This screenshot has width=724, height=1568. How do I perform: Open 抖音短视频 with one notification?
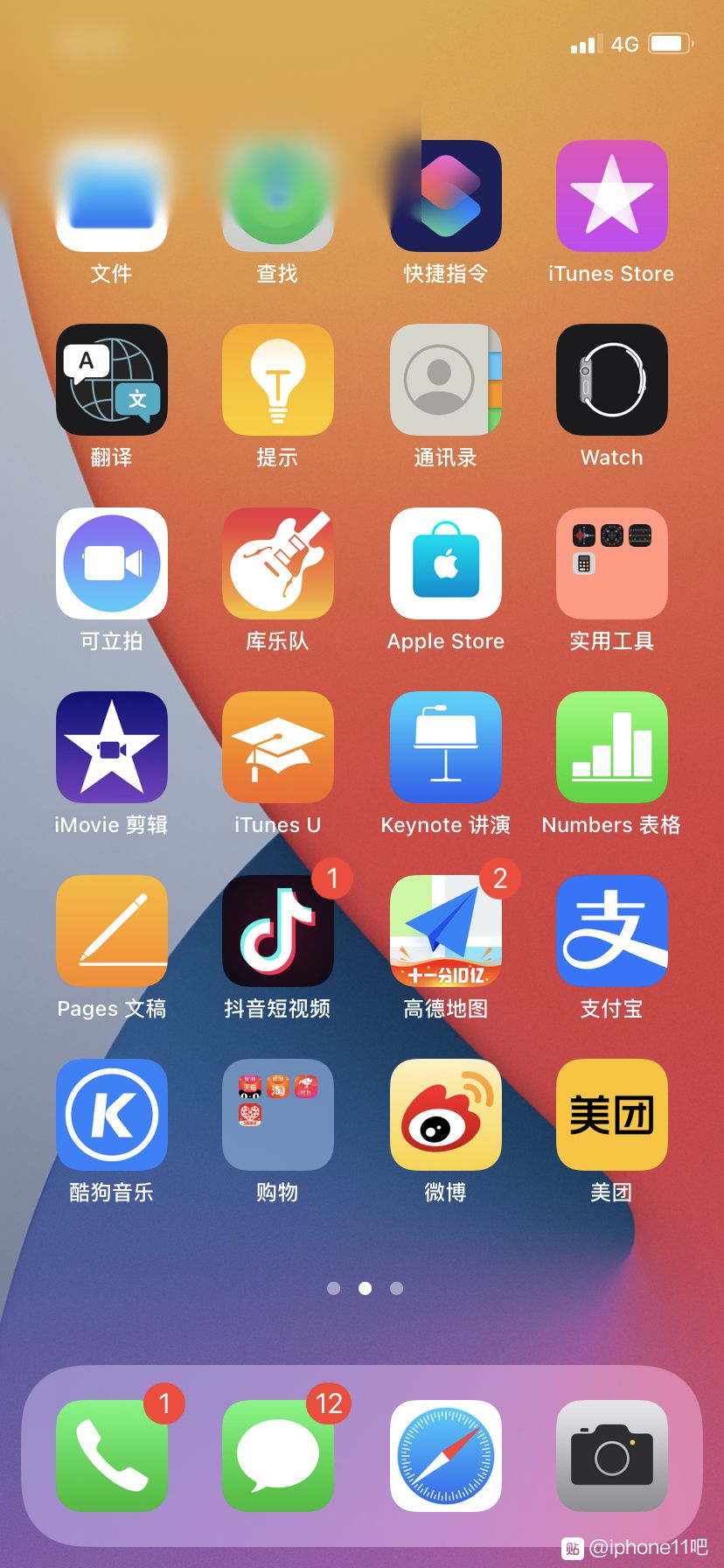tap(278, 931)
